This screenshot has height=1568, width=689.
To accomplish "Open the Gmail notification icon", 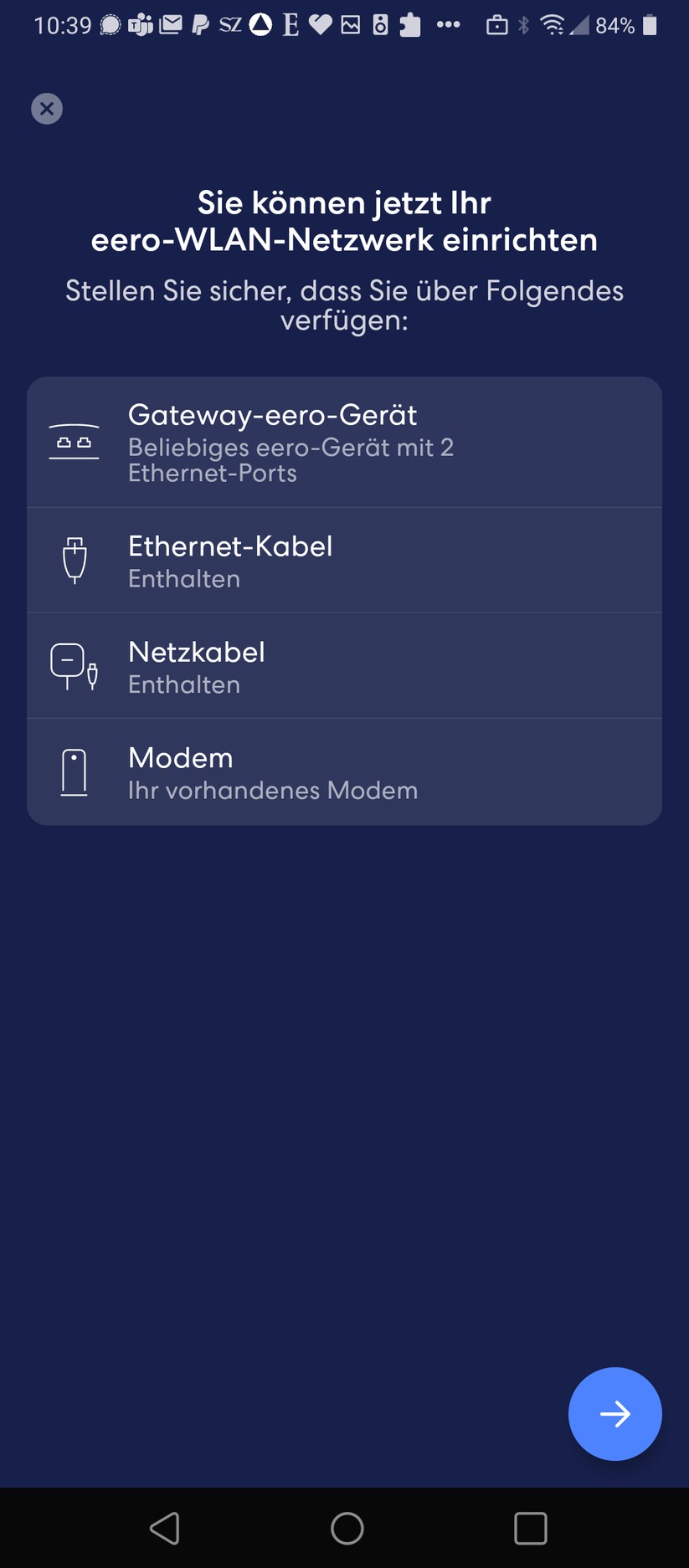I will pos(170,24).
